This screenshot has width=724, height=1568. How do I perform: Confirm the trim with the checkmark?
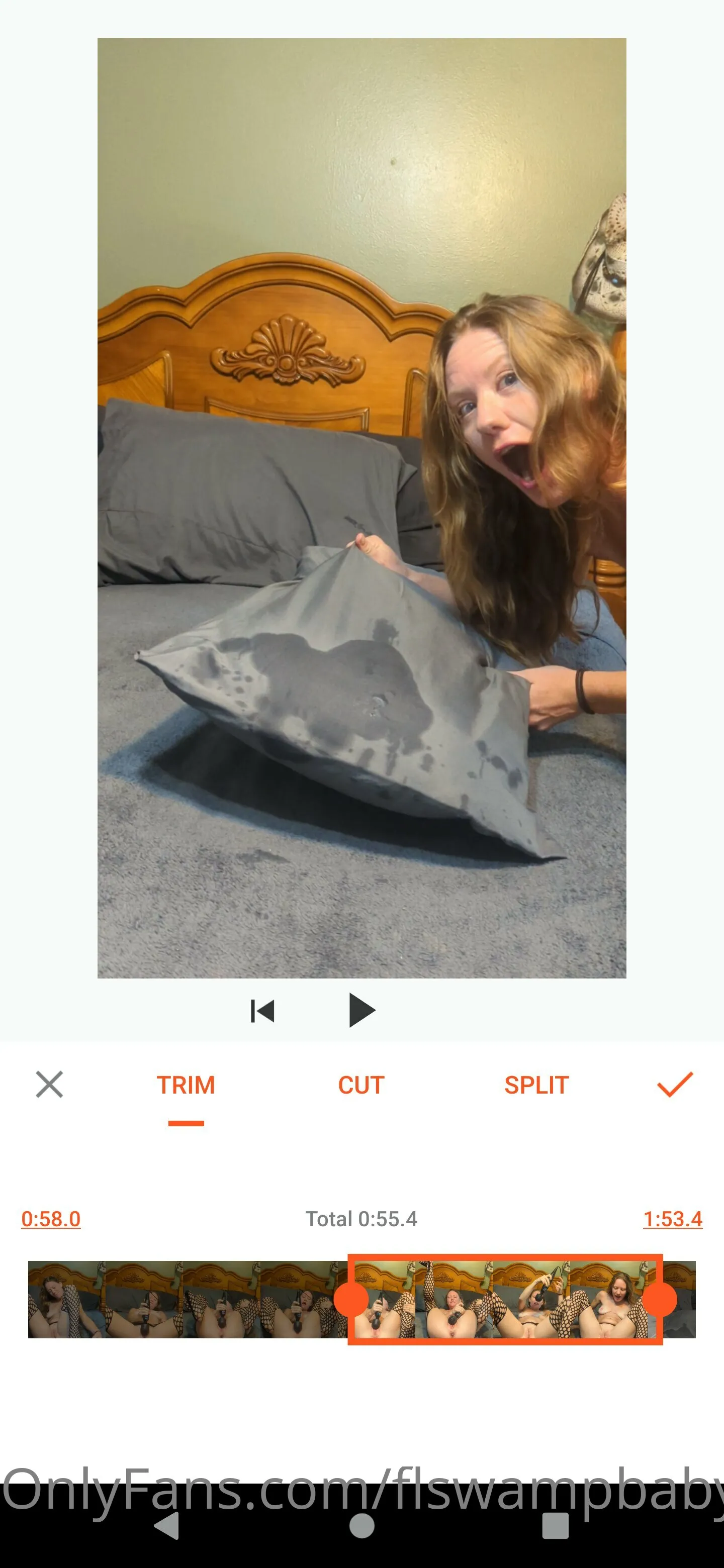(x=675, y=1085)
